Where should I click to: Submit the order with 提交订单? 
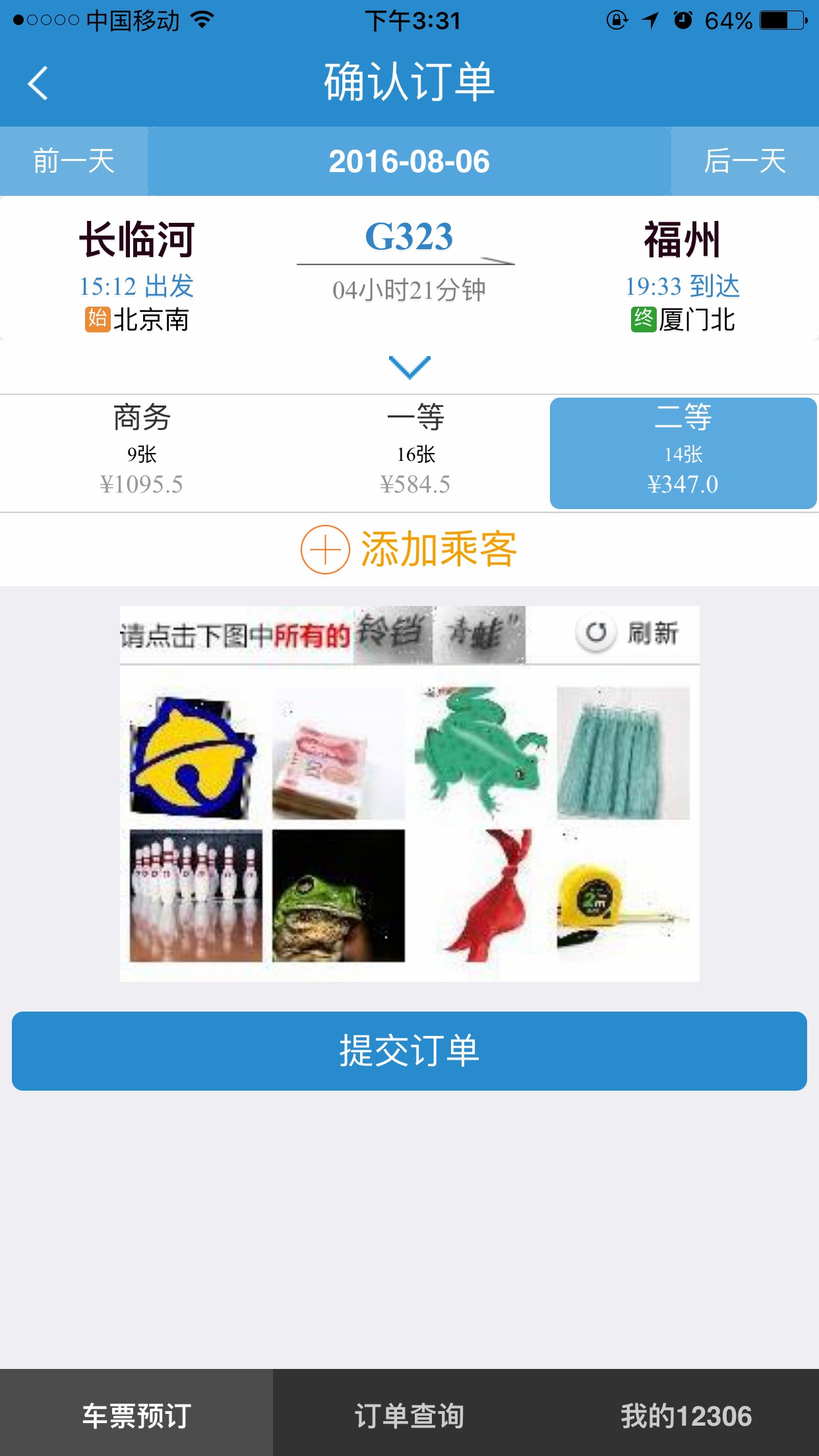409,1050
